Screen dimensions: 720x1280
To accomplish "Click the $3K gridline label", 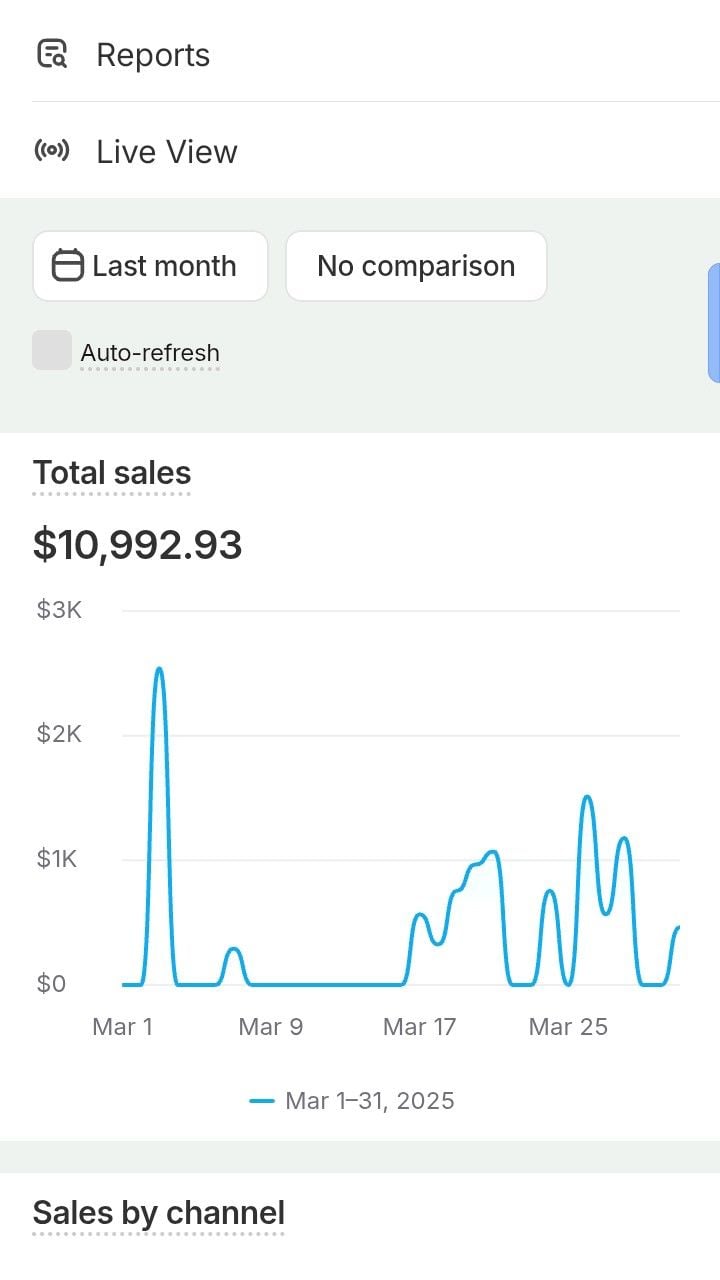I will click(x=58, y=609).
